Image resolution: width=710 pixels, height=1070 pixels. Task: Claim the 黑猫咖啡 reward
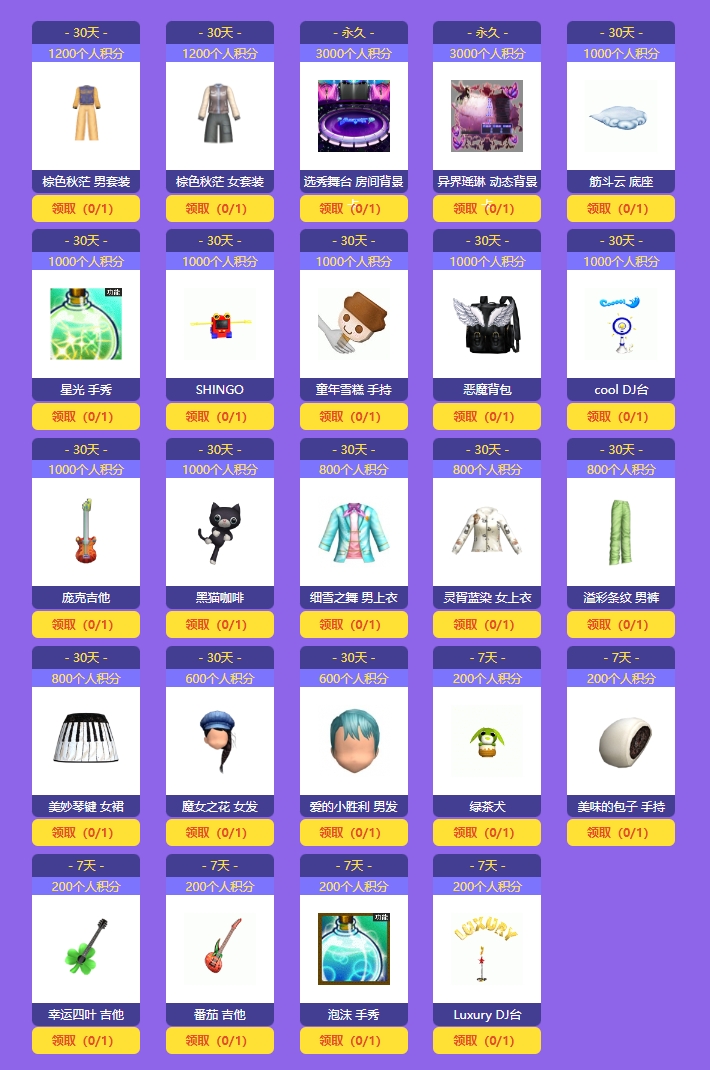coord(220,625)
